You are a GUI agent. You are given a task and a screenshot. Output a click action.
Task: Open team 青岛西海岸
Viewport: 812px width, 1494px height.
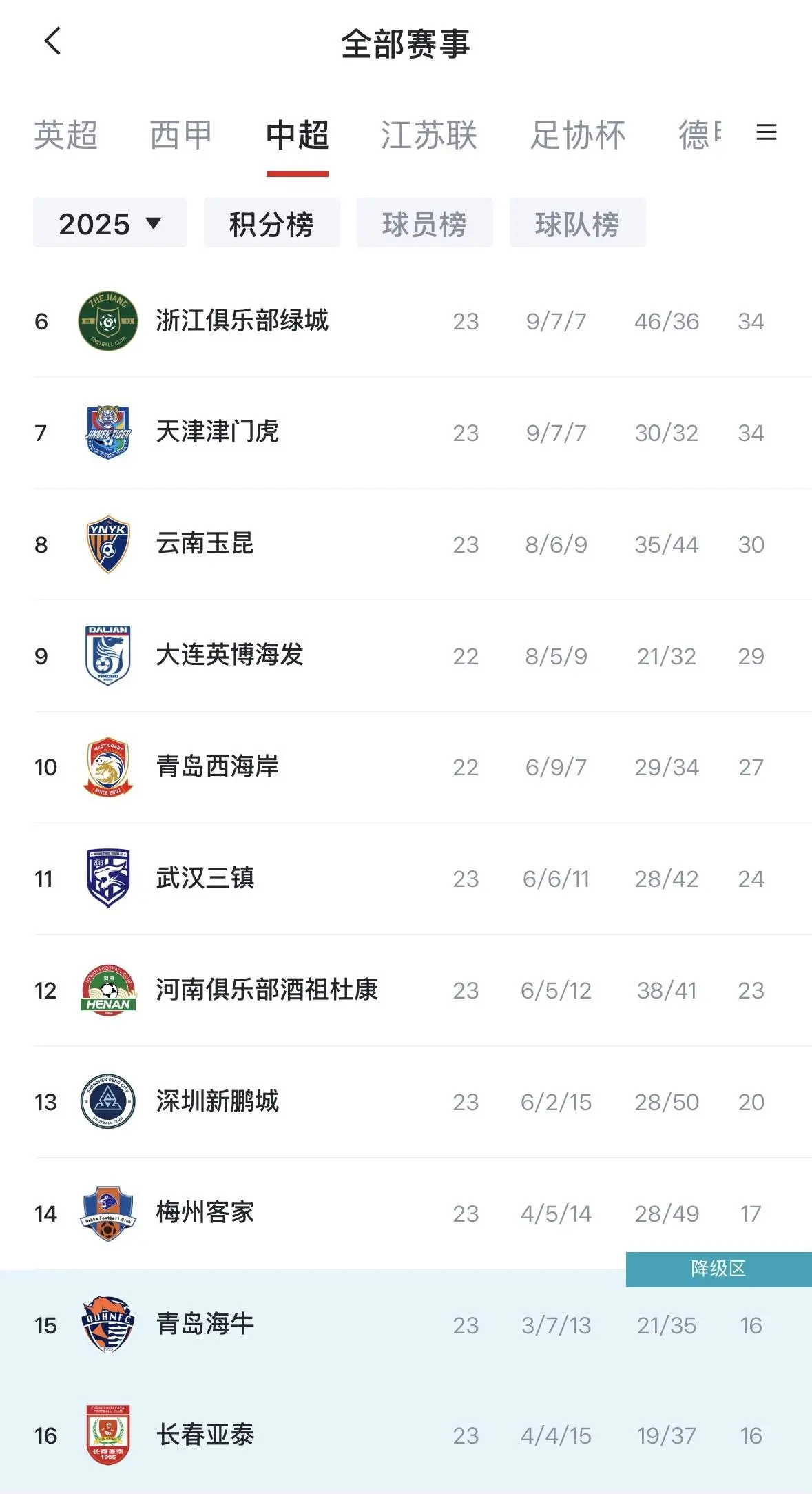click(218, 767)
